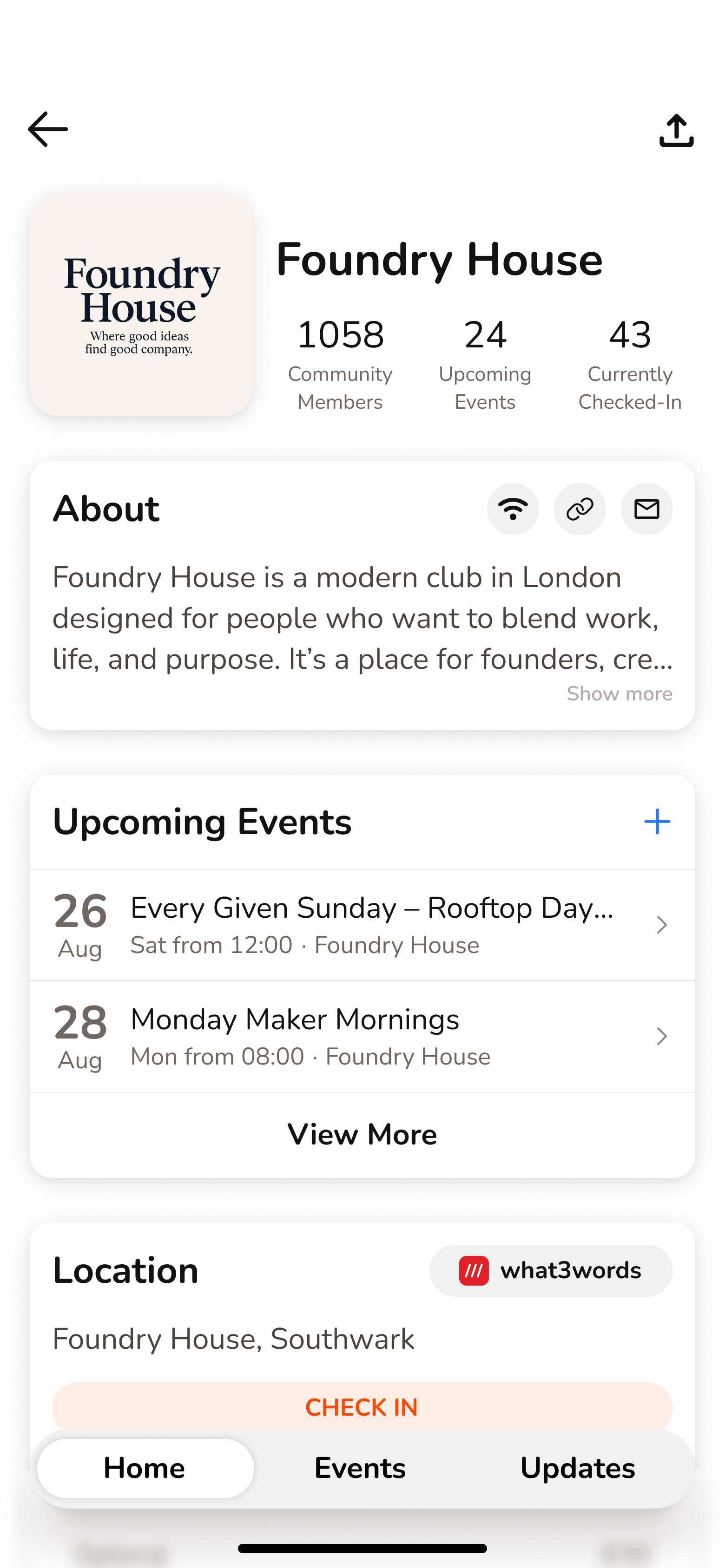This screenshot has height=1568, width=725.
Task: Tap the email envelope icon
Action: [x=646, y=509]
